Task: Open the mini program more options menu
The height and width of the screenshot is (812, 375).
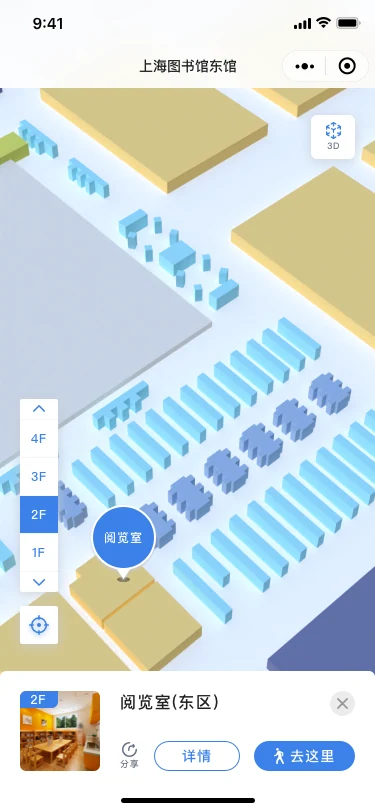Action: coord(305,66)
